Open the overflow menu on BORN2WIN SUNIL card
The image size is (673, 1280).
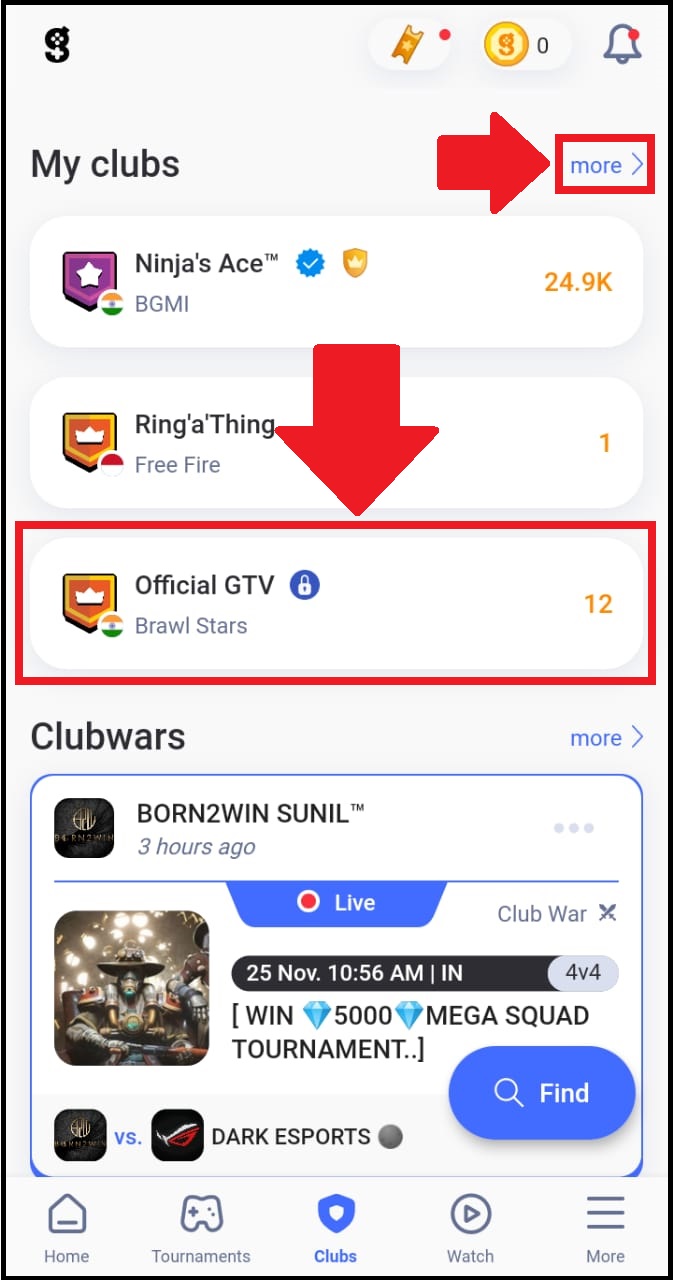point(574,828)
